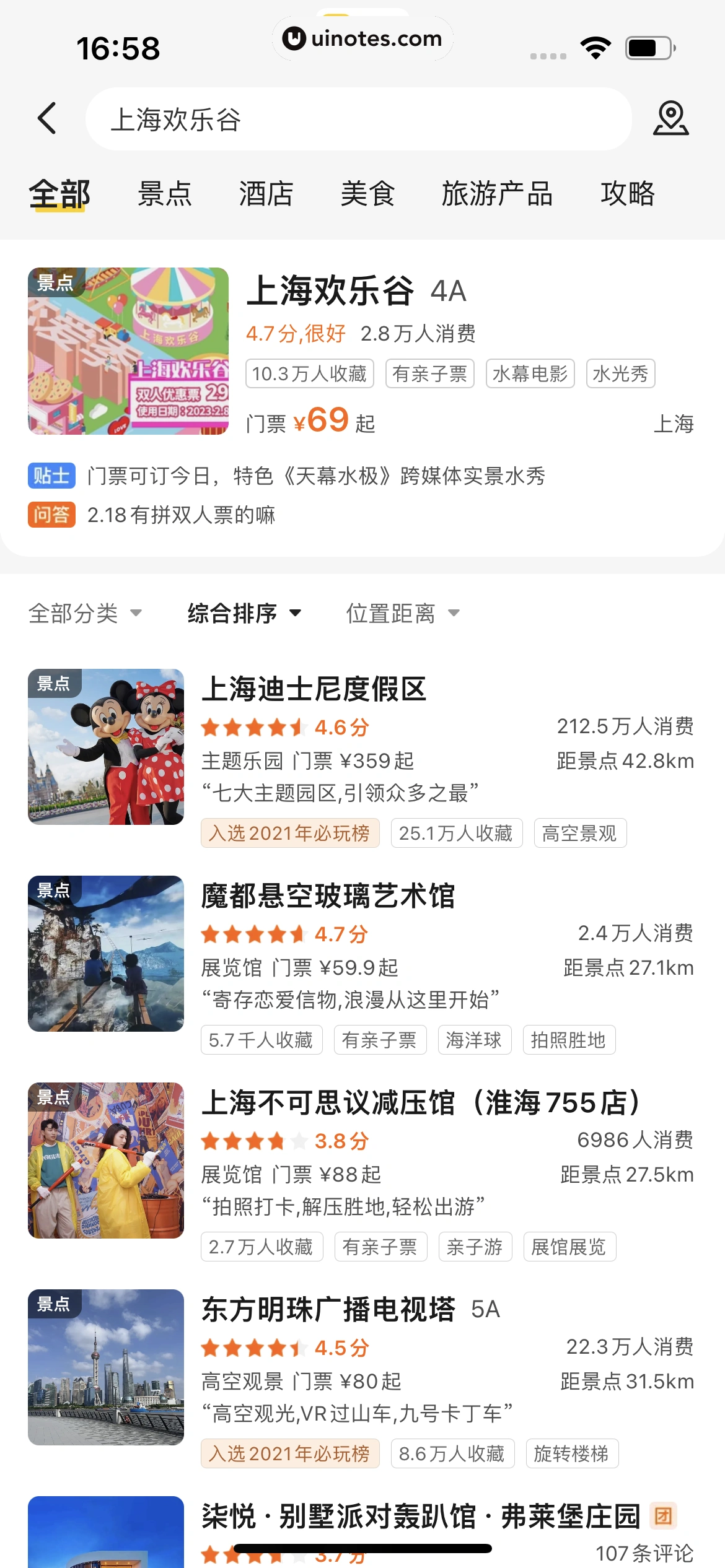Open the 旅游产品 tab

coord(497,194)
